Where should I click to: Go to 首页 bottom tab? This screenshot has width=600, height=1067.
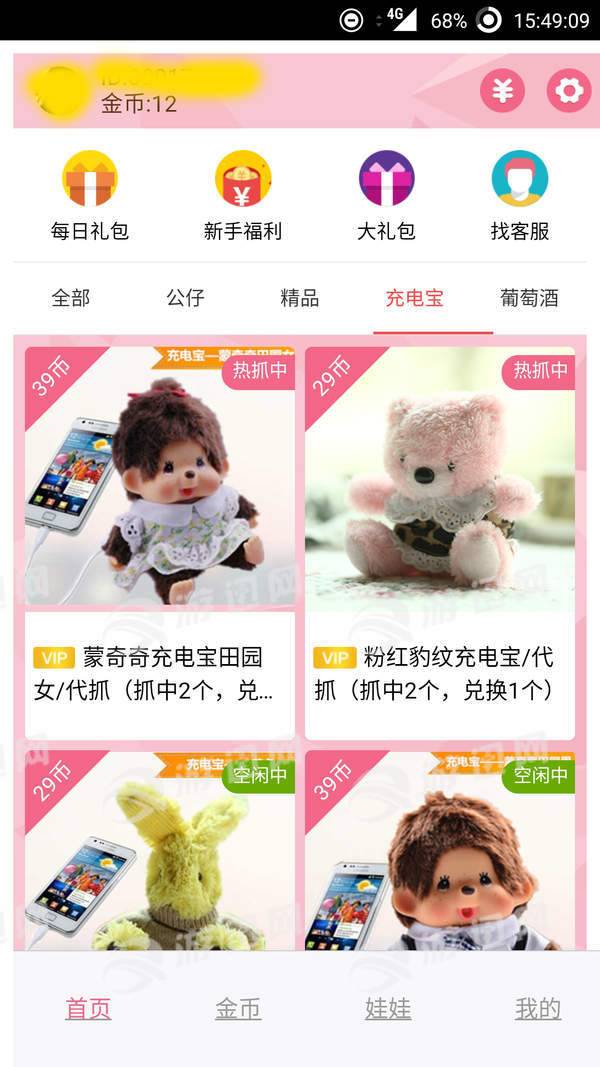point(88,1009)
